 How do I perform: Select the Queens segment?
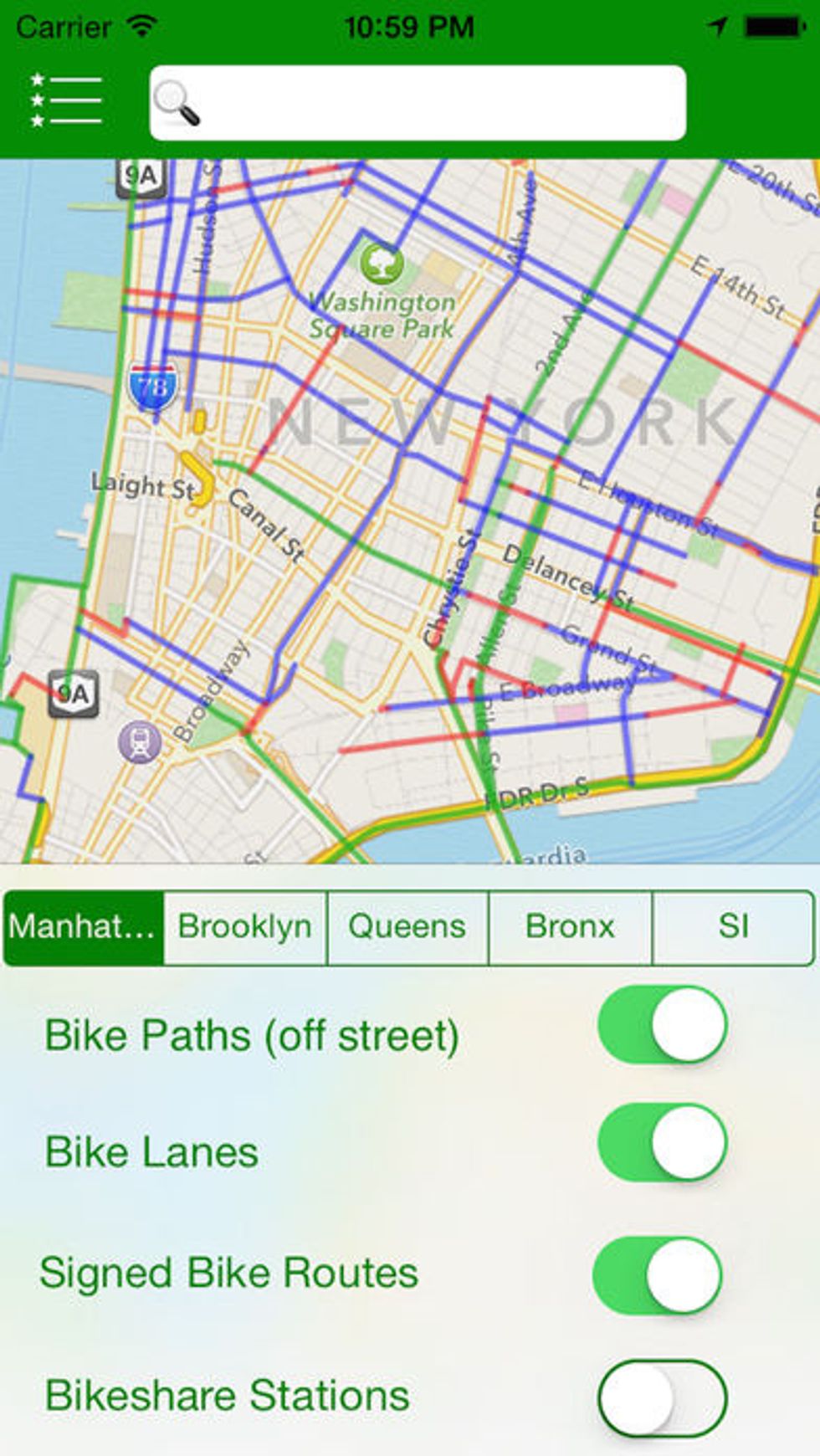(x=407, y=927)
